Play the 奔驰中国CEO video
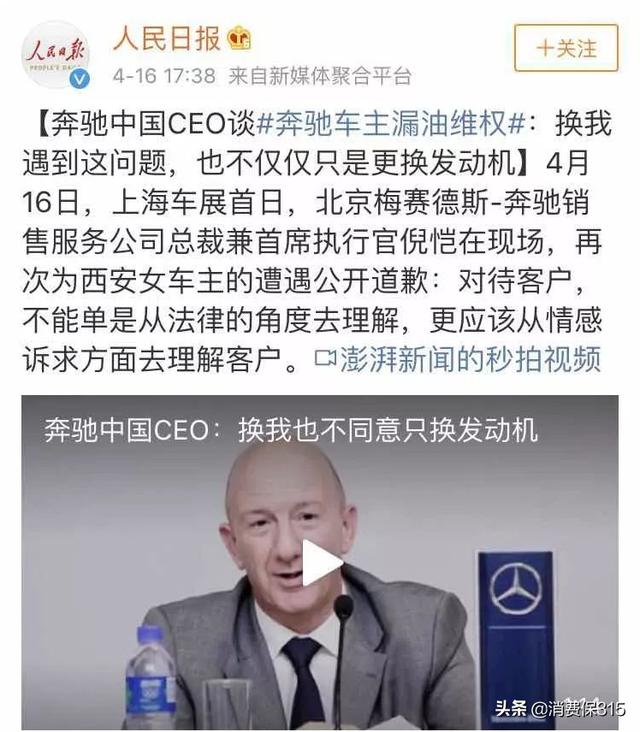This screenshot has height=732, width=640. click(321, 563)
